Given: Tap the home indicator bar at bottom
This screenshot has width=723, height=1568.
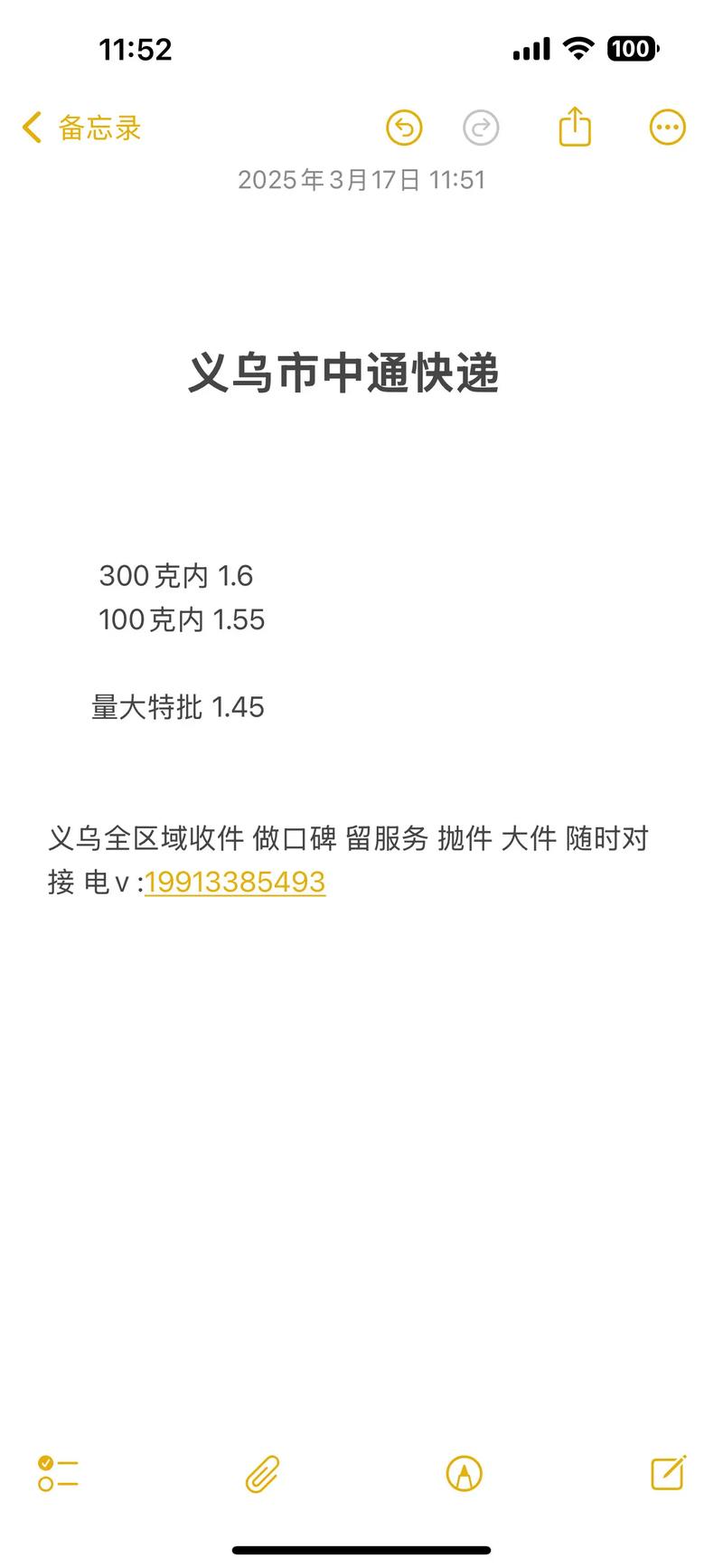Looking at the screenshot, I should click(x=361, y=1549).
